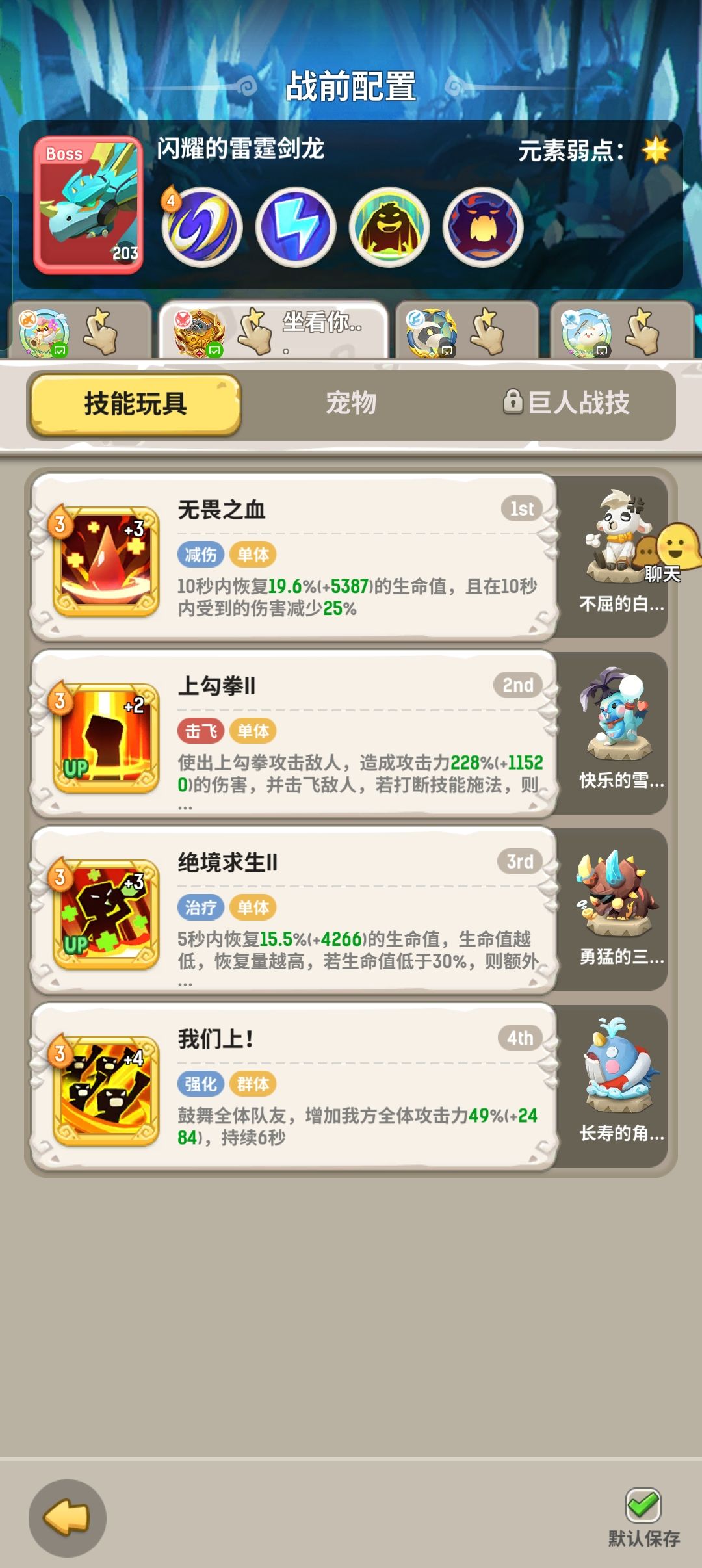The image size is (702, 1568).
Task: Click the 元素弱点 light element star icon
Action: (656, 151)
